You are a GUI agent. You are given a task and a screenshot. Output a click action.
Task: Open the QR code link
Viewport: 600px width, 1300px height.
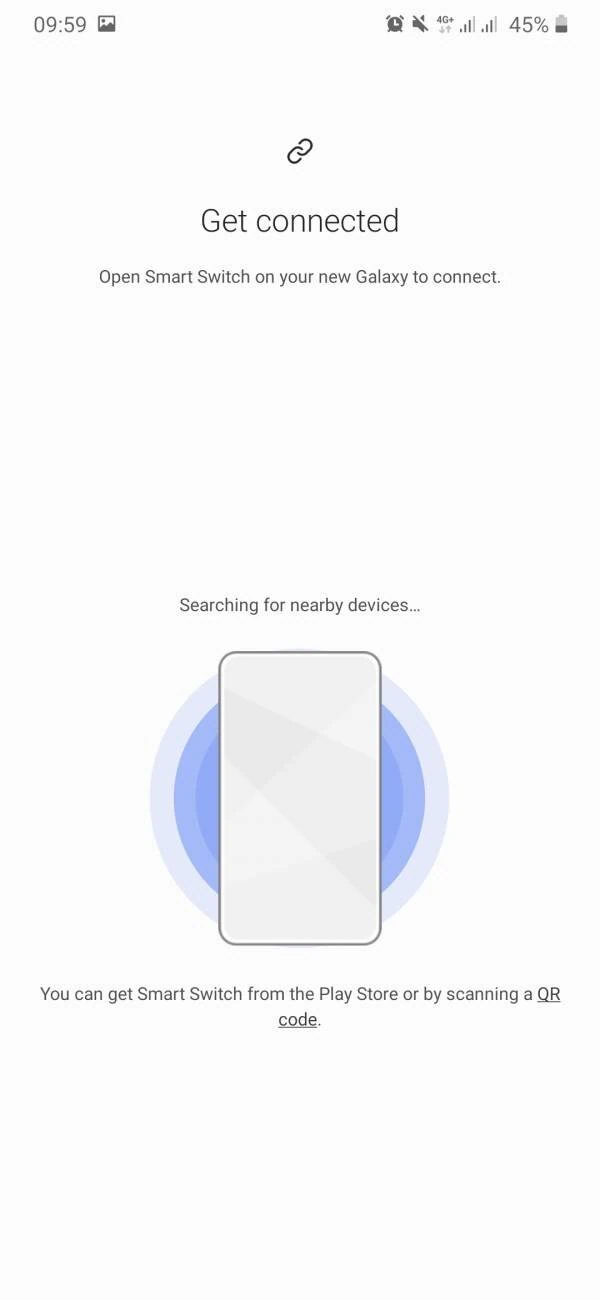548,994
